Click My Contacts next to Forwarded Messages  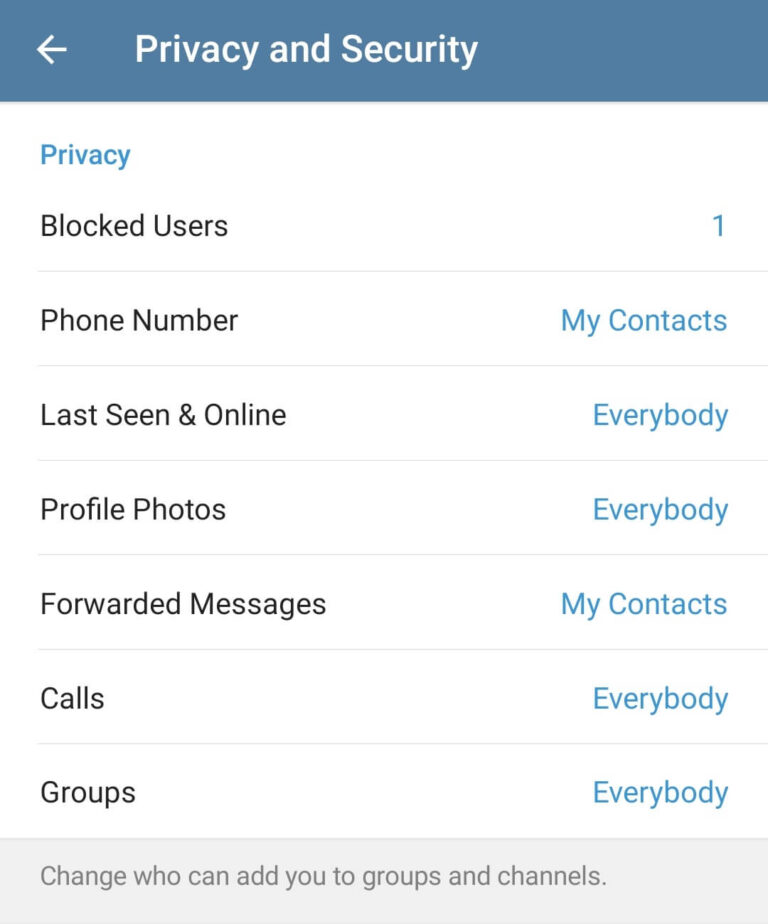pyautogui.click(x=644, y=603)
